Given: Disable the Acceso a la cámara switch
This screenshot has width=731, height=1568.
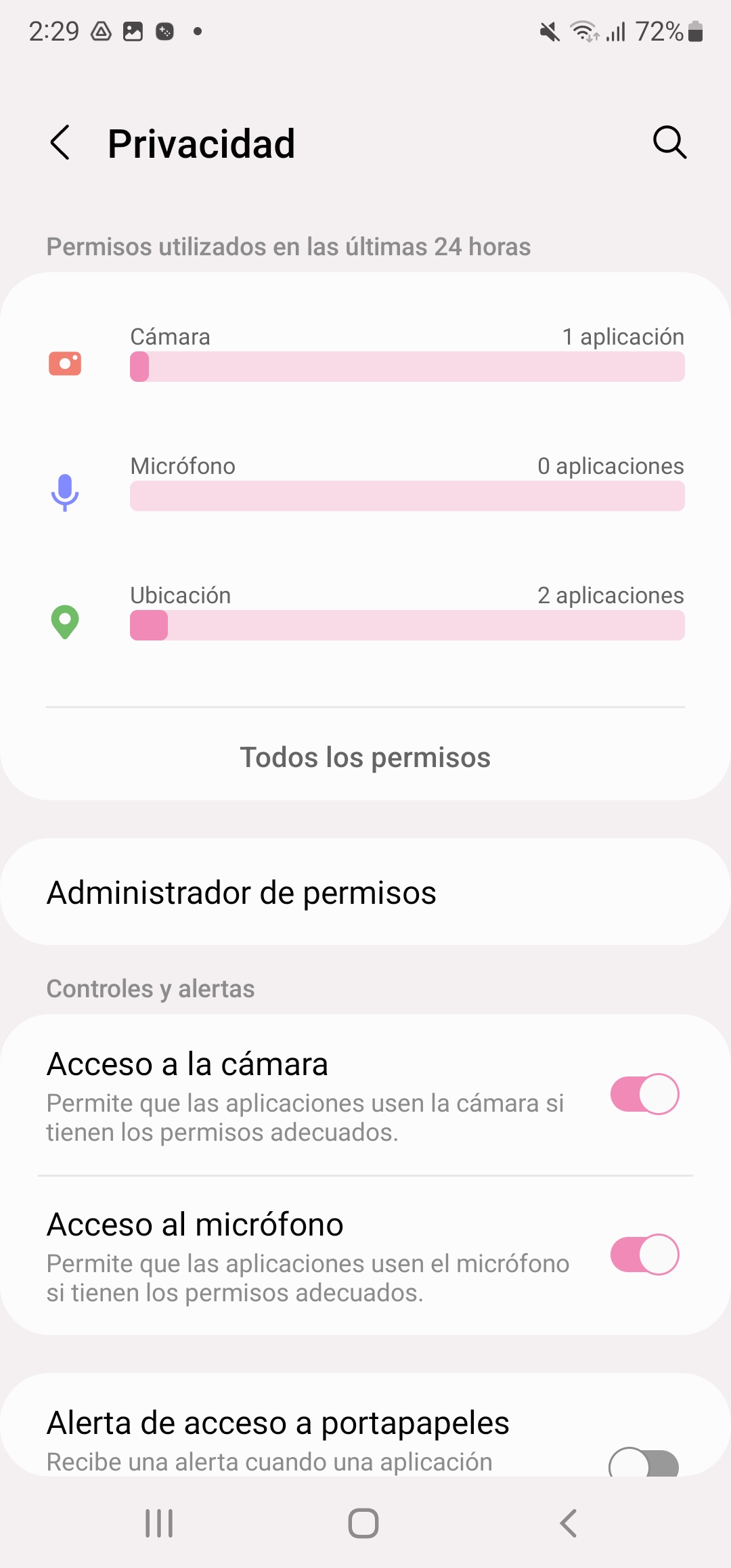Looking at the screenshot, I should coord(644,1094).
